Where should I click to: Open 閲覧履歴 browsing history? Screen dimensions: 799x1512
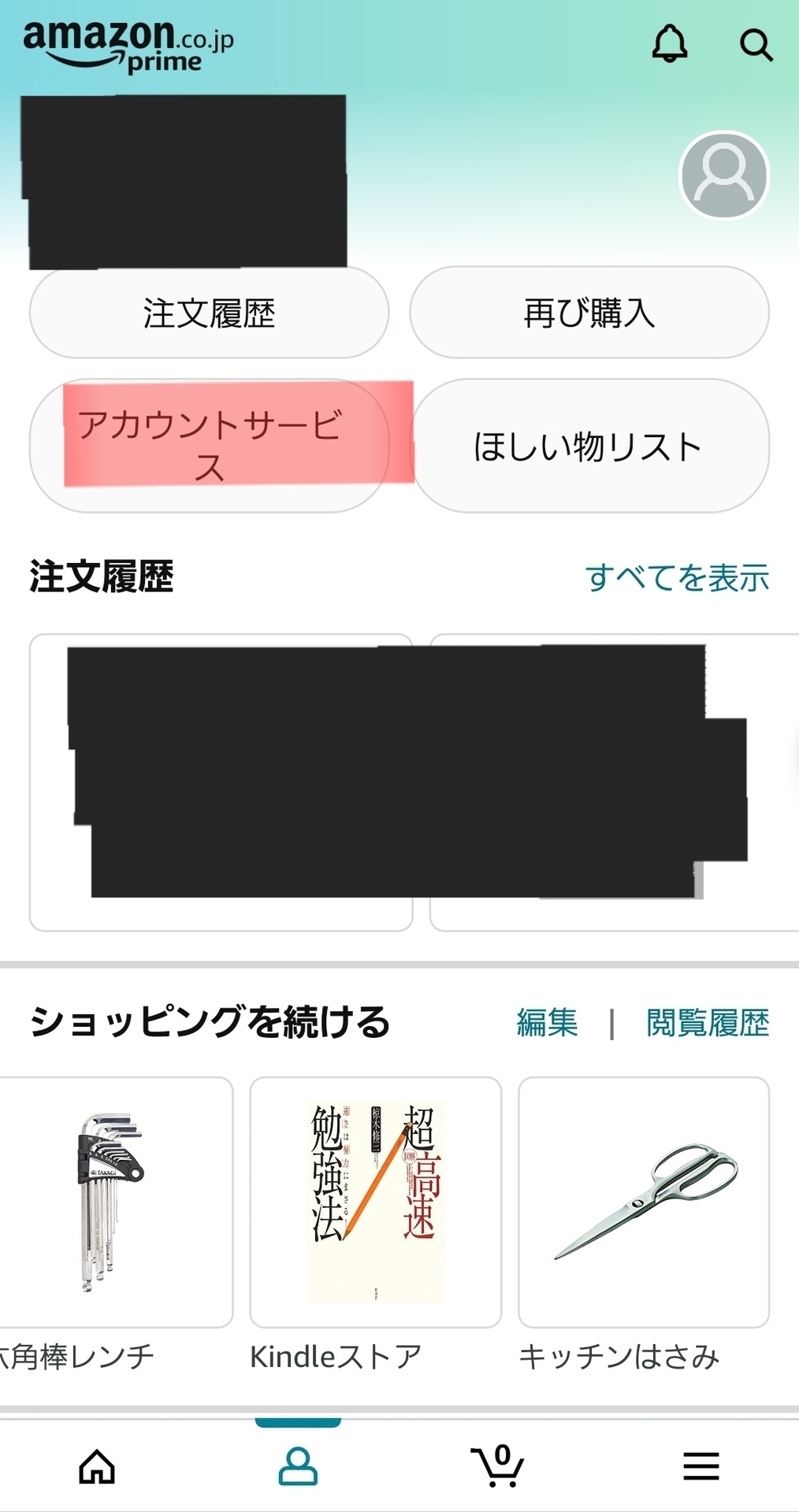708,1022
